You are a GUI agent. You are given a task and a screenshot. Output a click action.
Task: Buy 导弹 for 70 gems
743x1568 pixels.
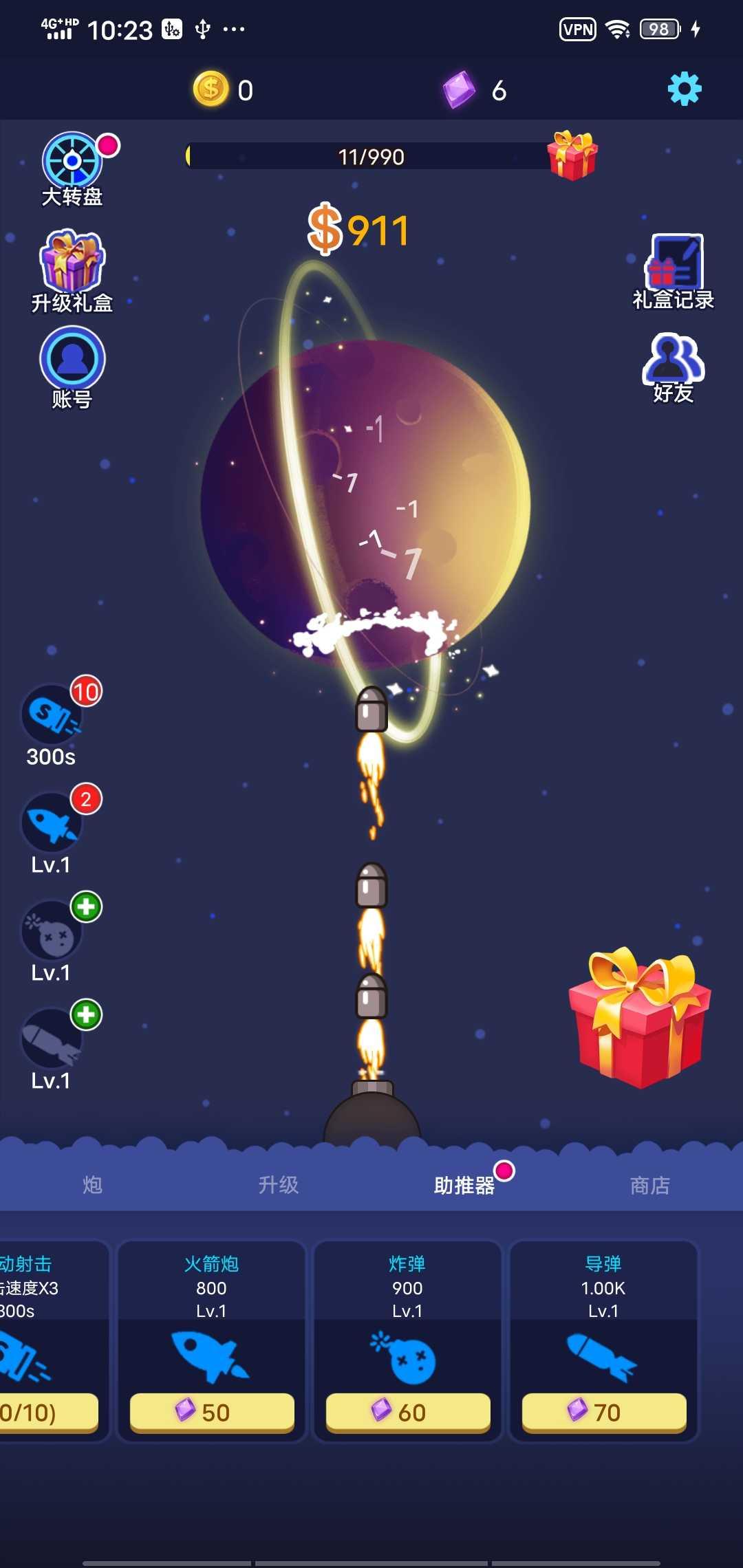(x=604, y=1412)
